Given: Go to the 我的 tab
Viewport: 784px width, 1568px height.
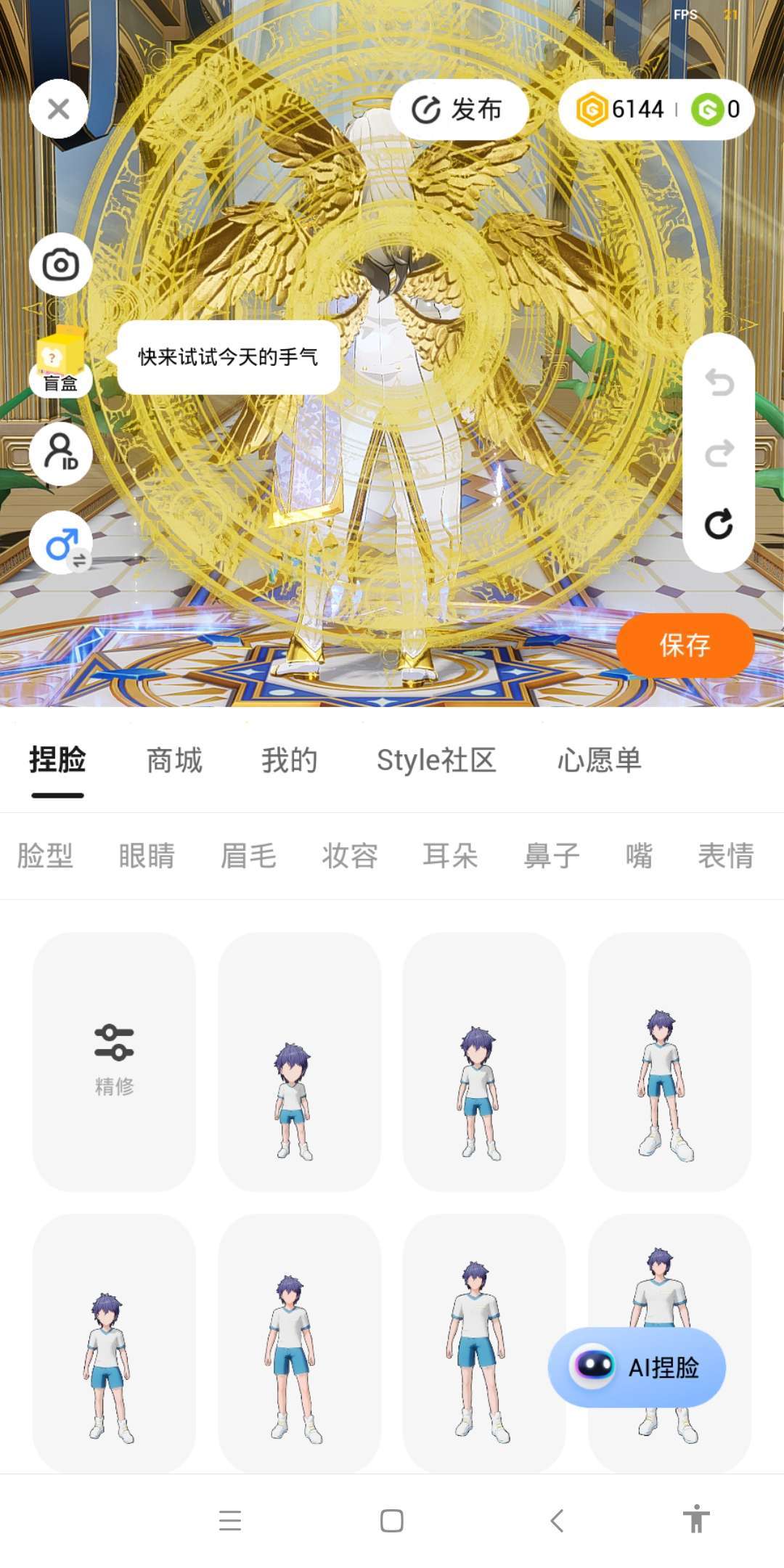Looking at the screenshot, I should click(x=290, y=761).
